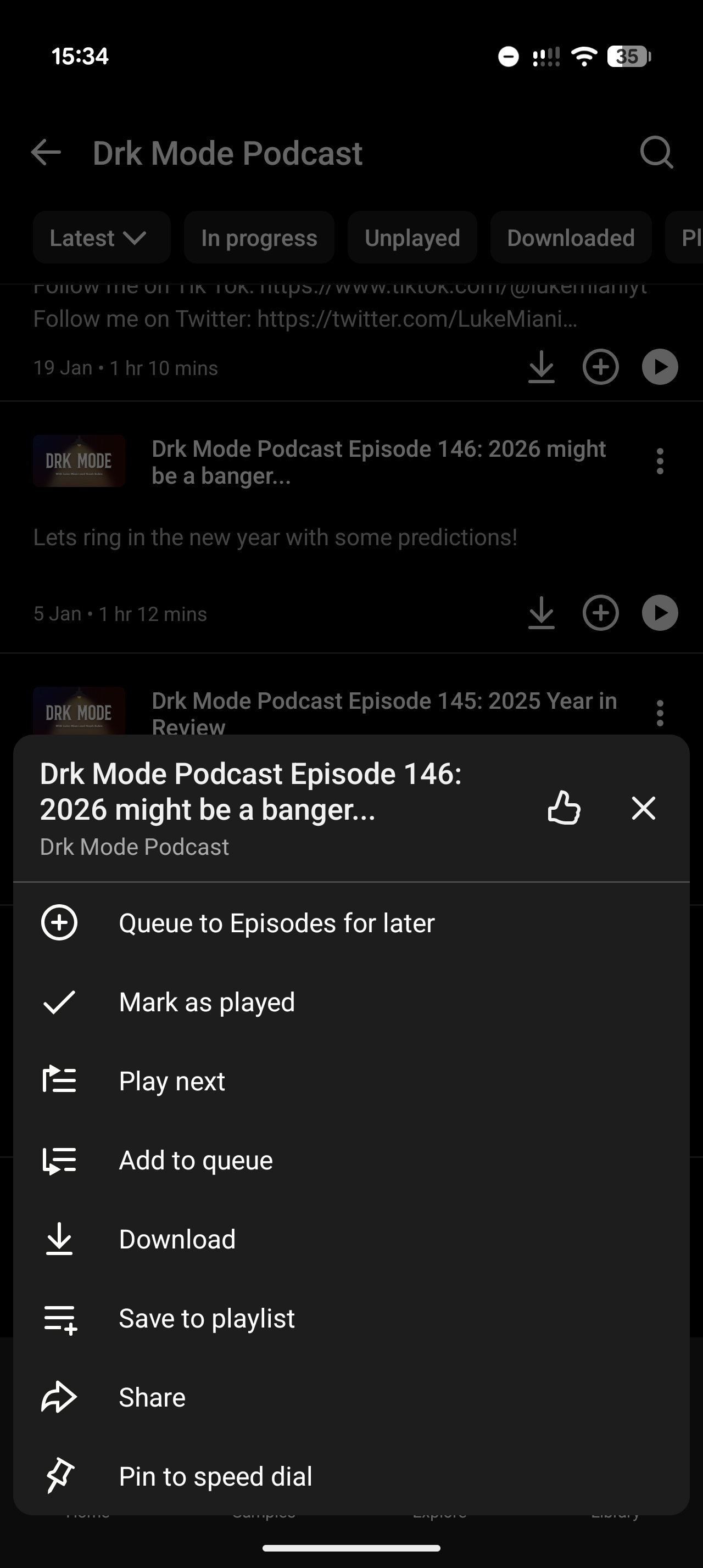Download this episode from the menu
703x1568 pixels.
pos(177,1239)
